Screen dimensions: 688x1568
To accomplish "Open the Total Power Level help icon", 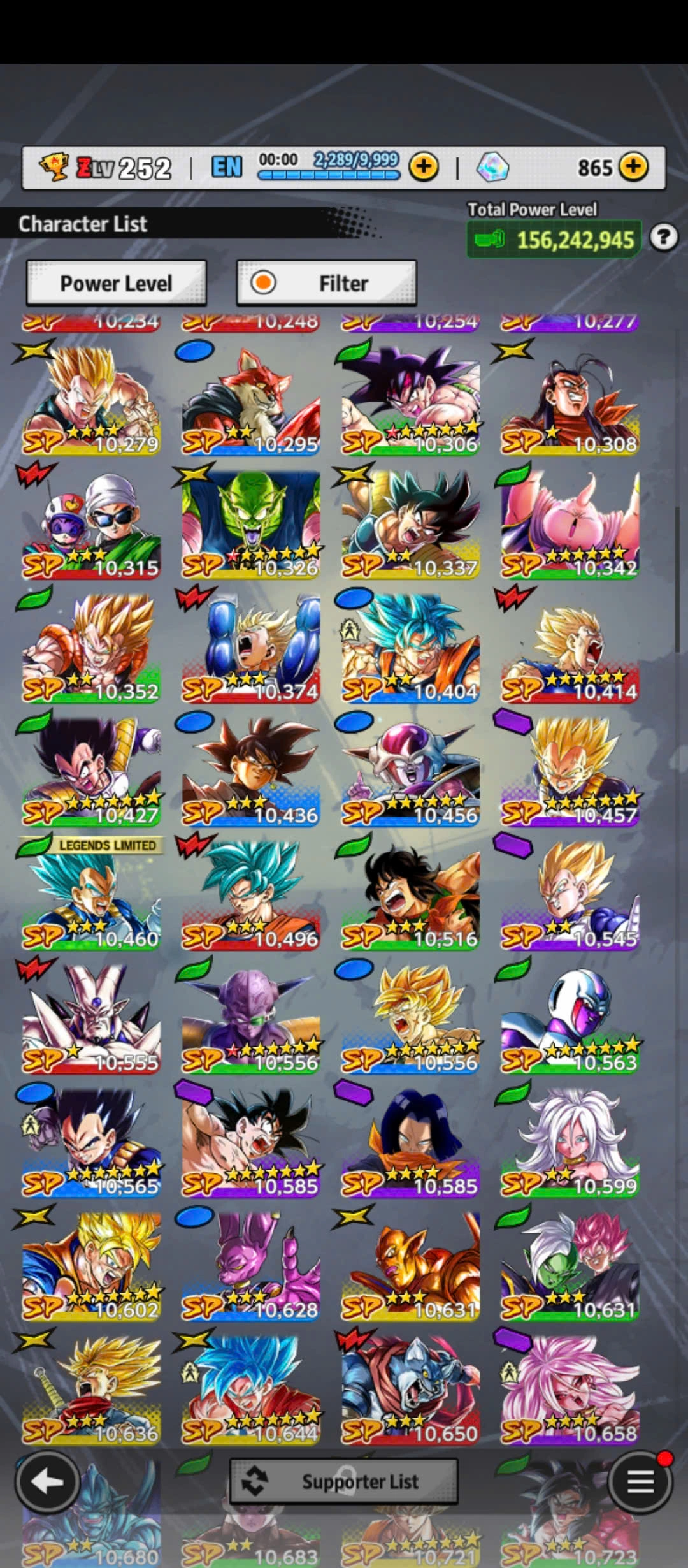I will tap(663, 238).
